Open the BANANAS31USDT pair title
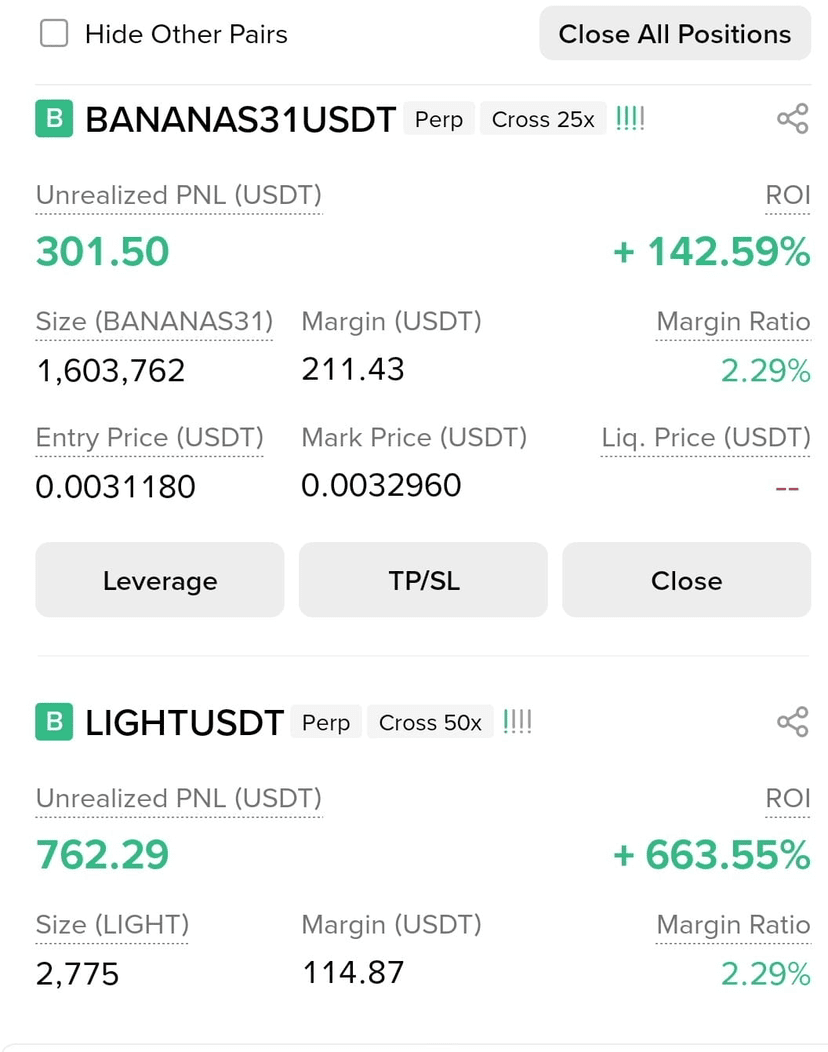 (x=240, y=119)
